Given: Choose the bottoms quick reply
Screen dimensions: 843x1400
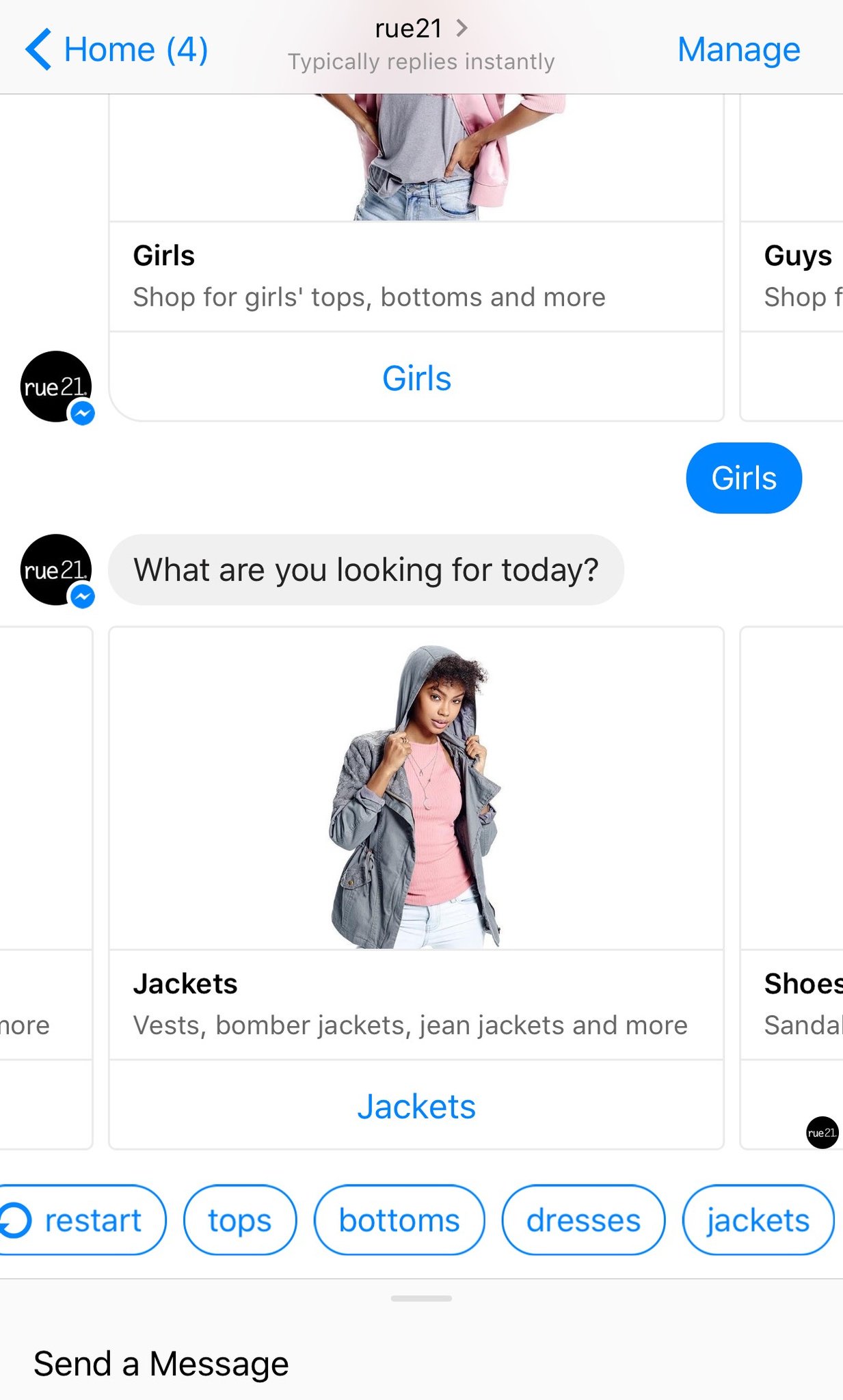Looking at the screenshot, I should click(399, 1220).
